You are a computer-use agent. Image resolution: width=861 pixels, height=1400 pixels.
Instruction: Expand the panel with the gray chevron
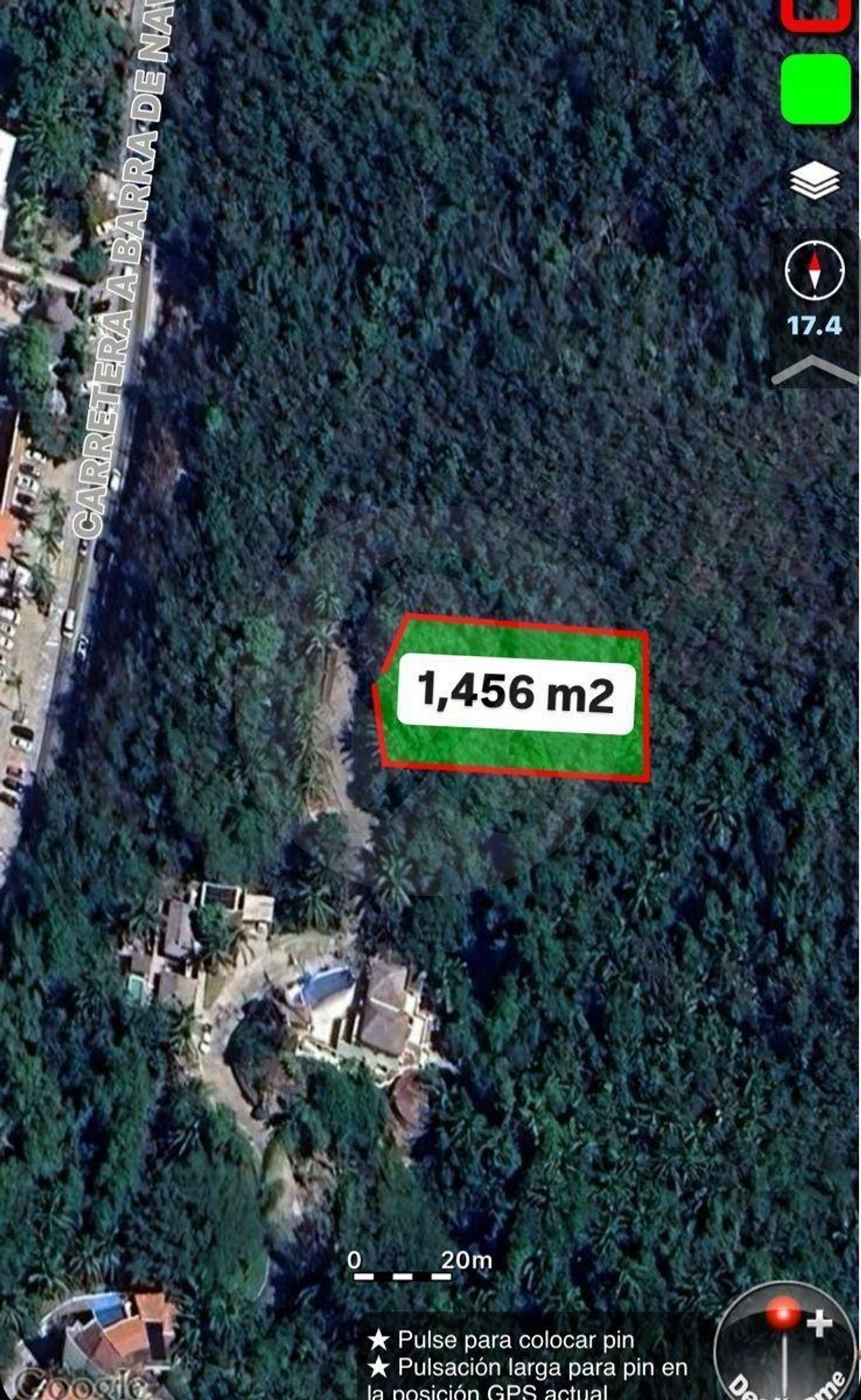point(814,370)
